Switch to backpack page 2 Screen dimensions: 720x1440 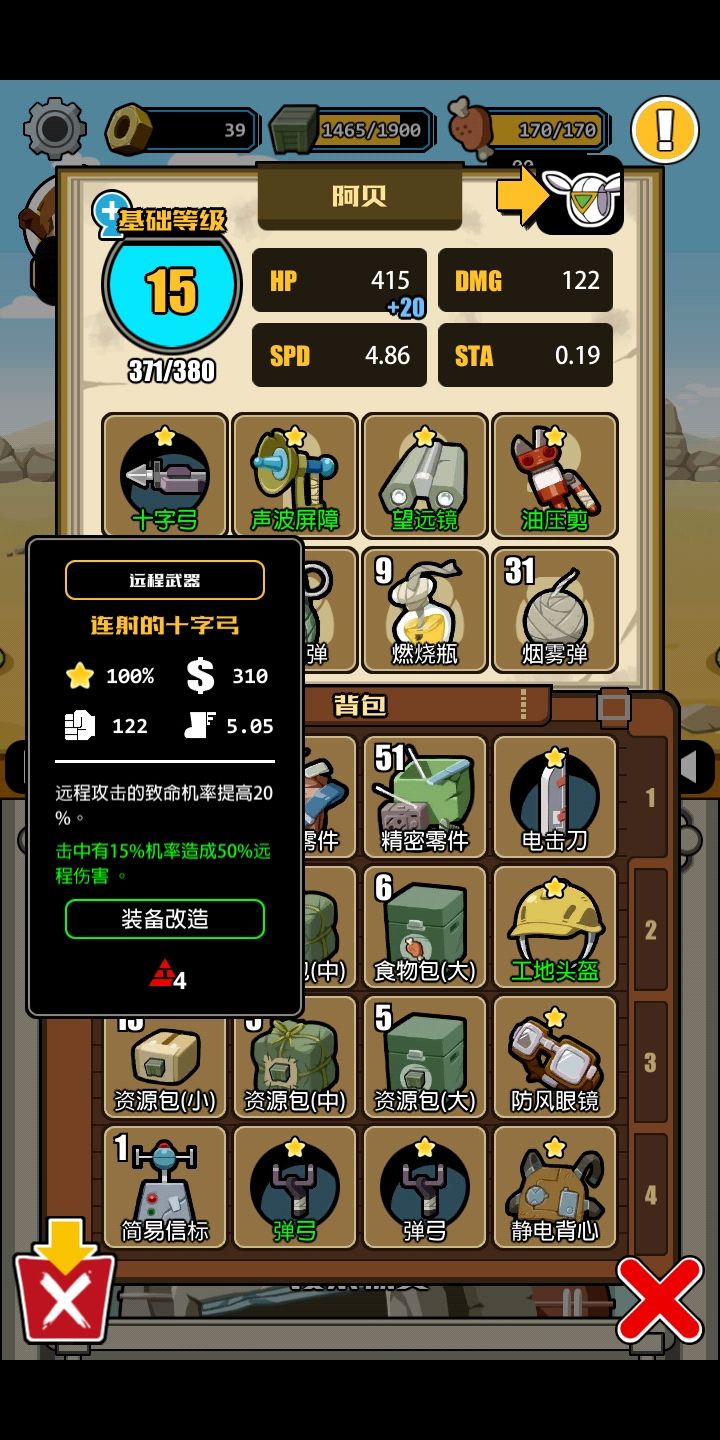(649, 930)
